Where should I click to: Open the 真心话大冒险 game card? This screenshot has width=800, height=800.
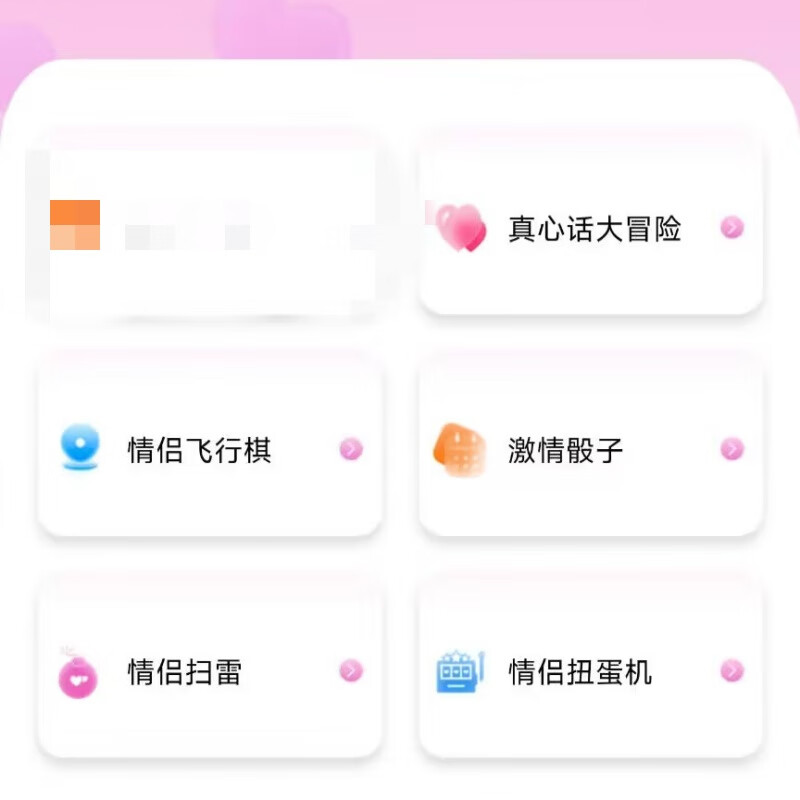tap(590, 229)
